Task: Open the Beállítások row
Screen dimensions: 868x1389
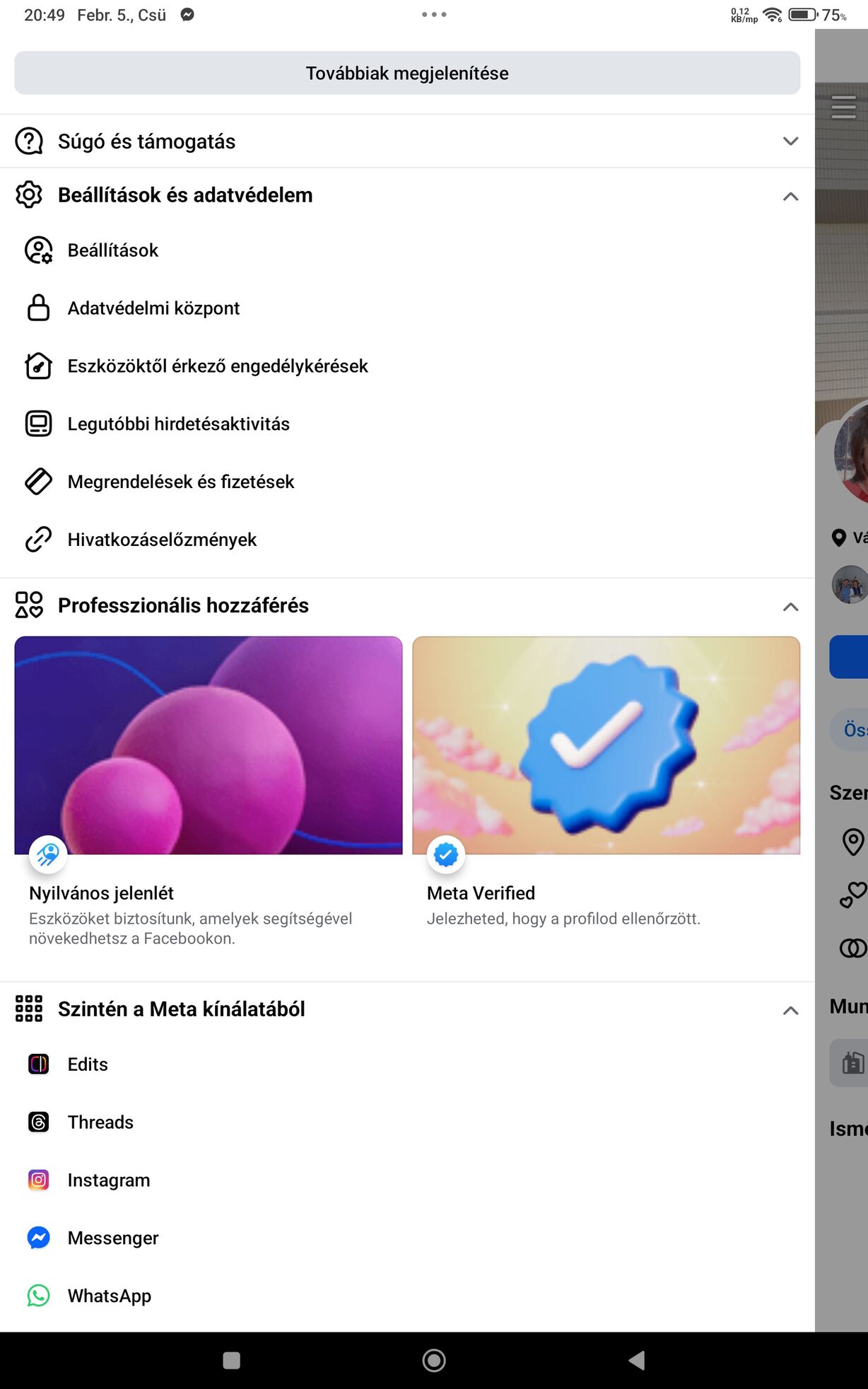Action: pyautogui.click(x=113, y=250)
